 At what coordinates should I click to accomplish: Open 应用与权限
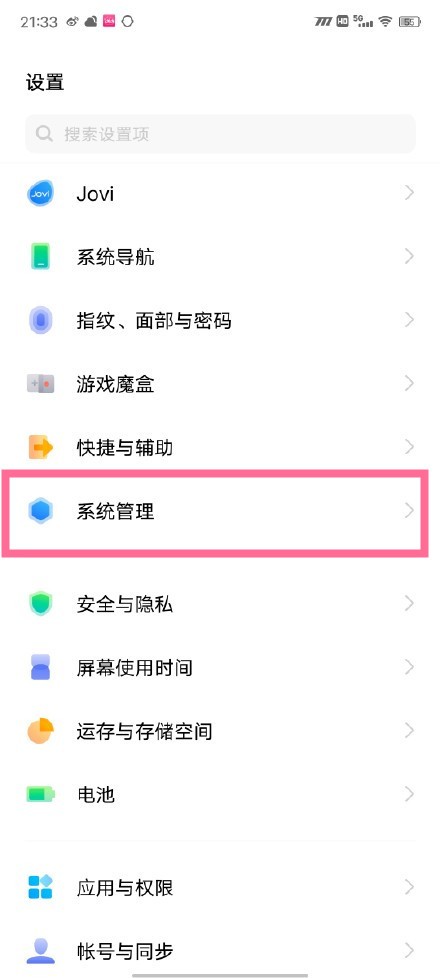click(220, 888)
